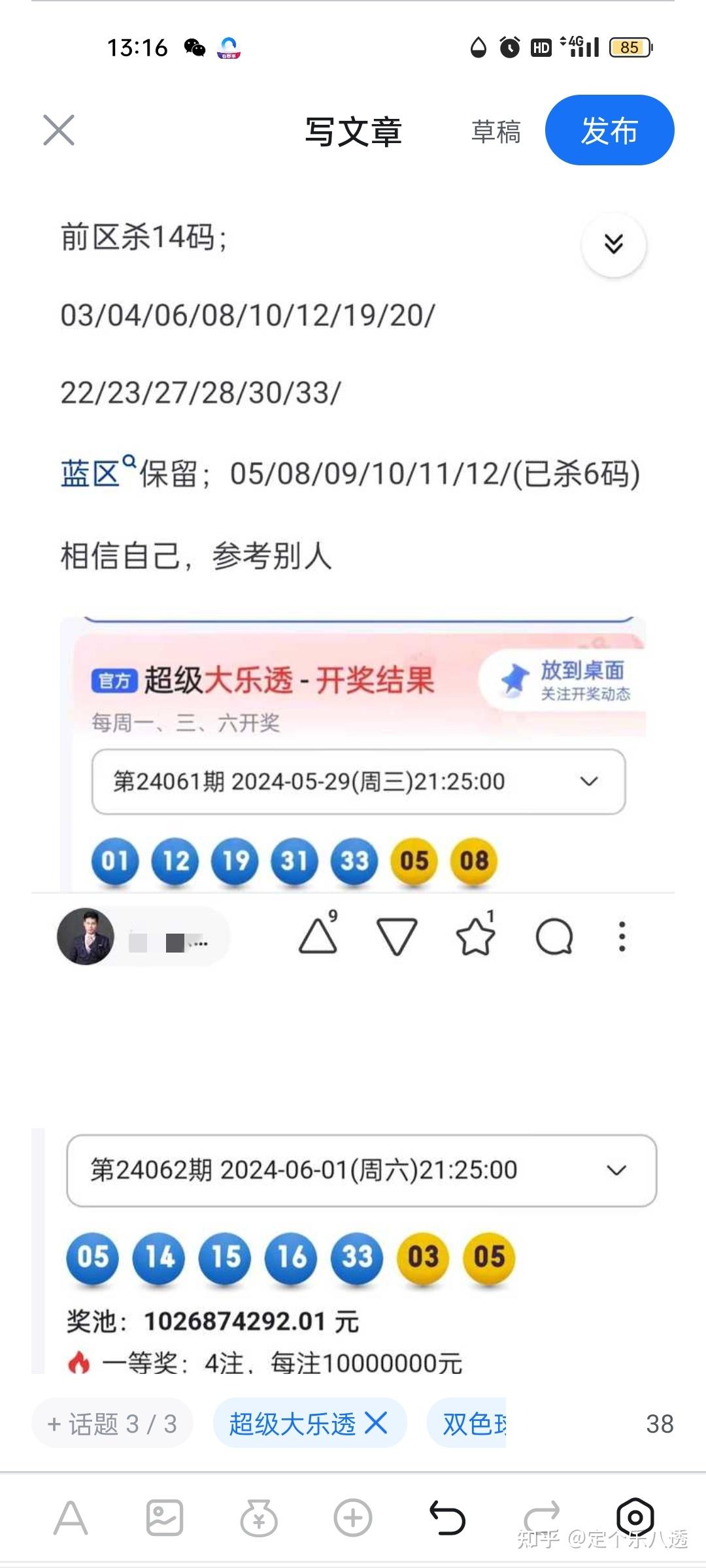
Task: Open text formatting options
Action: 71,1517
